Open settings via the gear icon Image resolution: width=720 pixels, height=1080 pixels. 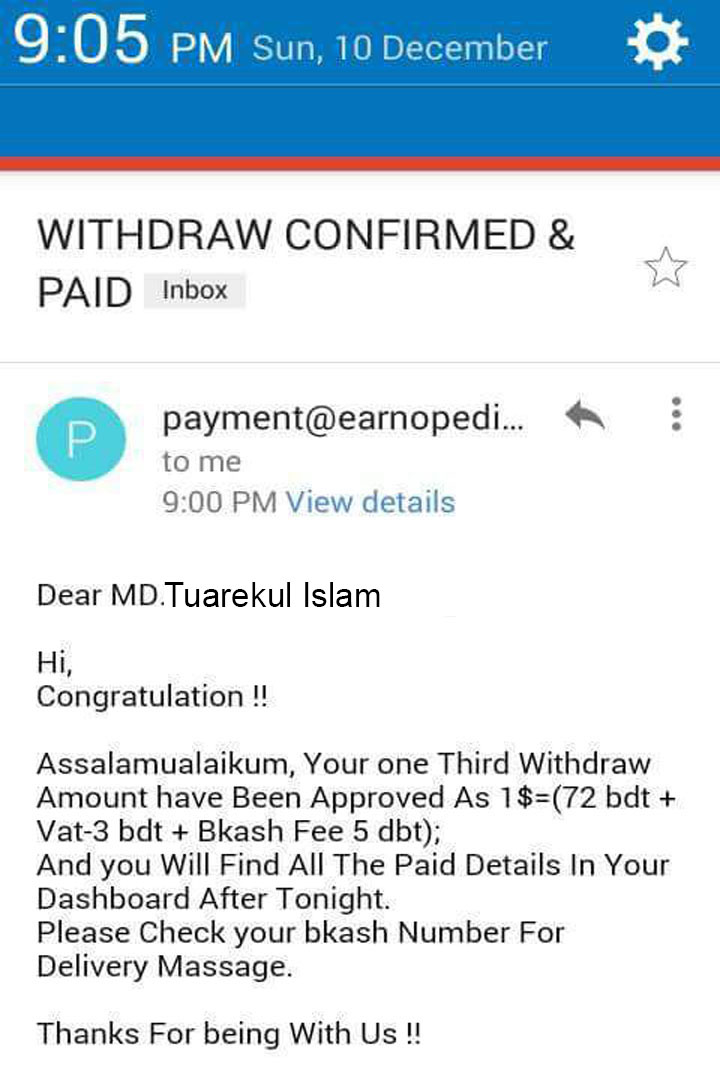(x=657, y=45)
